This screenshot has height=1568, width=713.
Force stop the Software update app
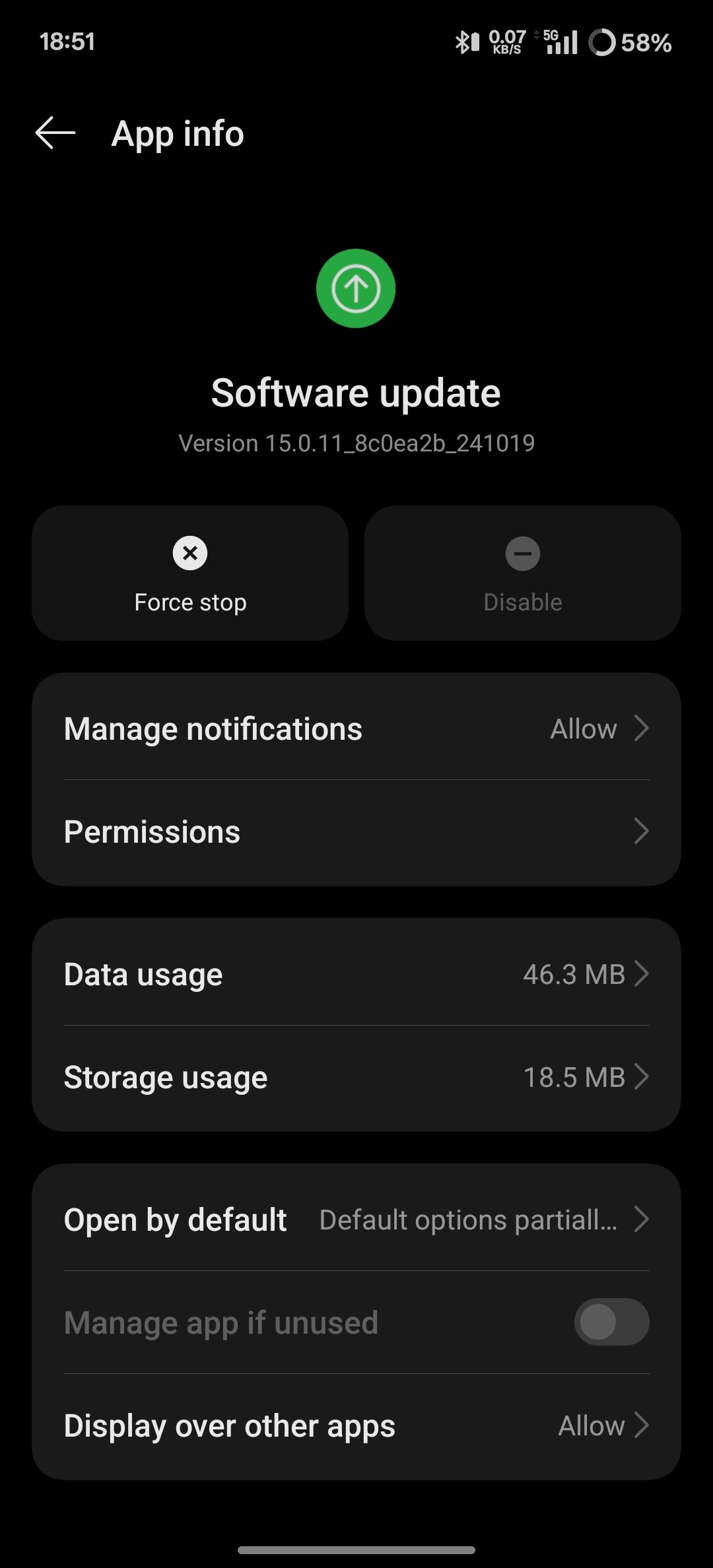(x=190, y=573)
